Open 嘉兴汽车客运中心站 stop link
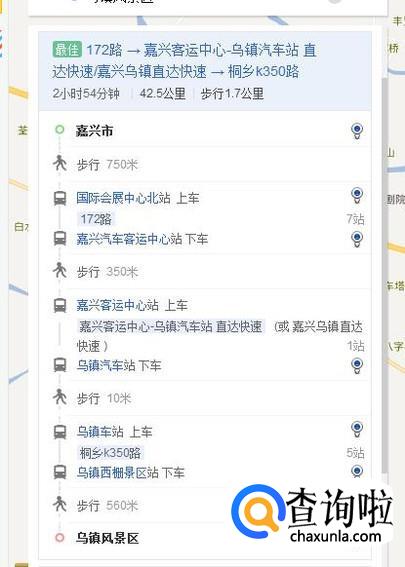Screen dimensions: 405x567 (129, 239)
